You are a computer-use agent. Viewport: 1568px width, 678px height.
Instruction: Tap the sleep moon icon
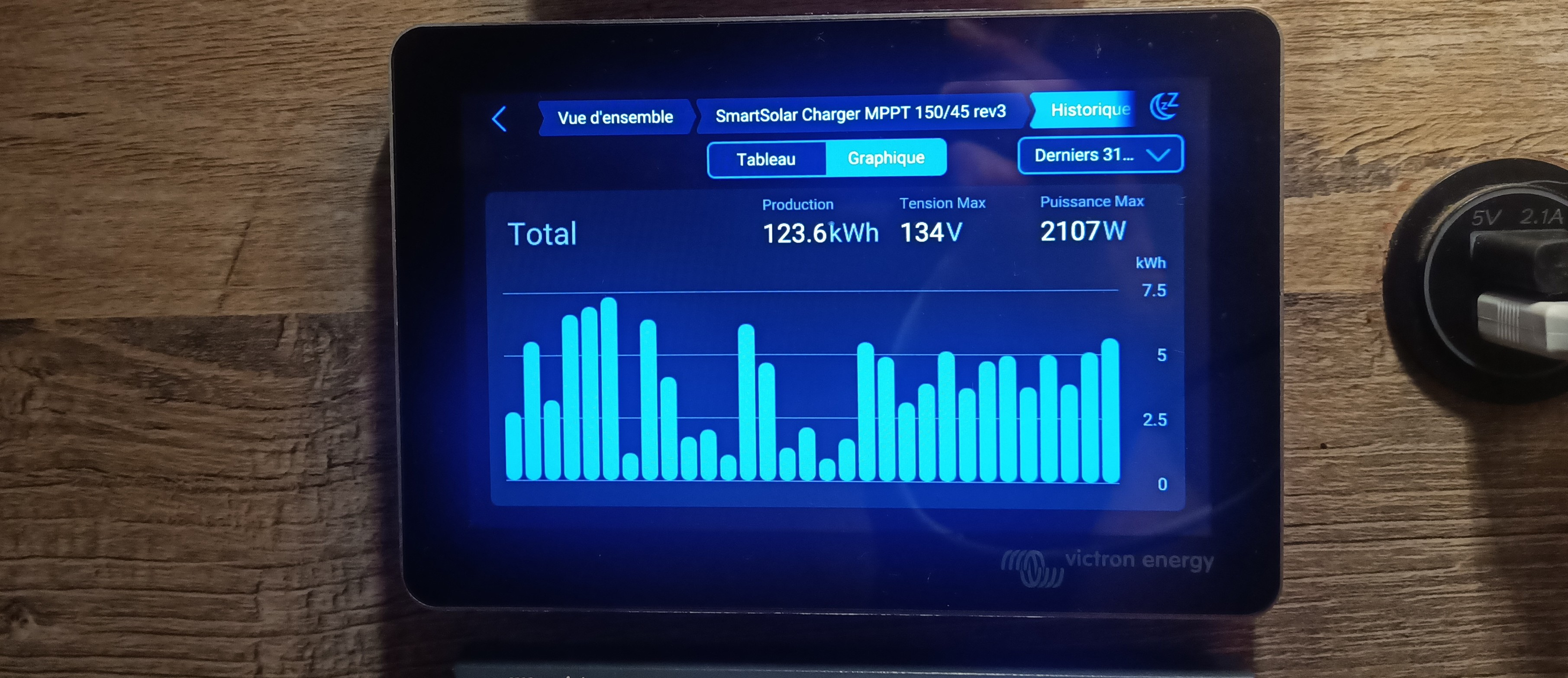click(x=1163, y=107)
